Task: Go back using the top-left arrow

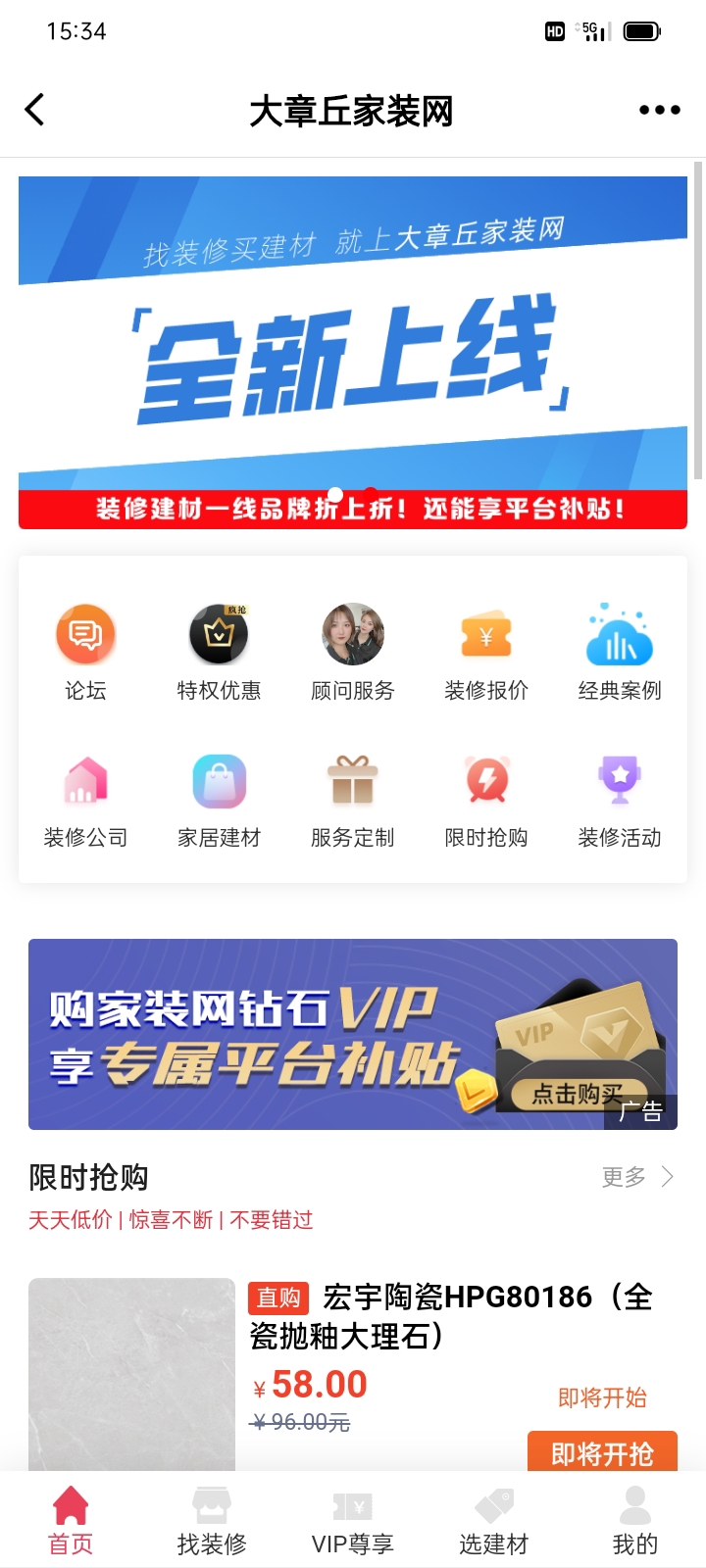Action: [x=35, y=110]
